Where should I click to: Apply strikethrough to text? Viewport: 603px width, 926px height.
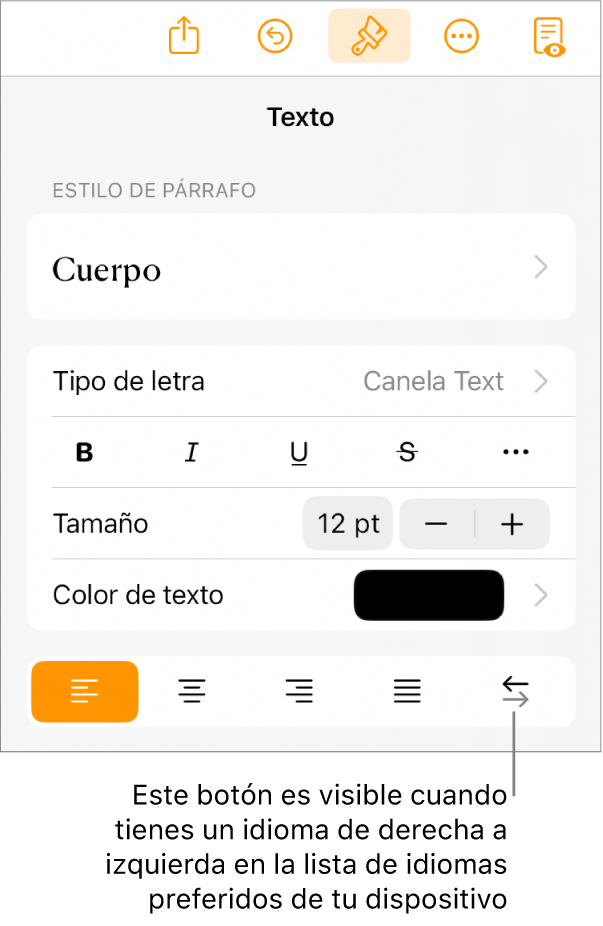point(407,453)
